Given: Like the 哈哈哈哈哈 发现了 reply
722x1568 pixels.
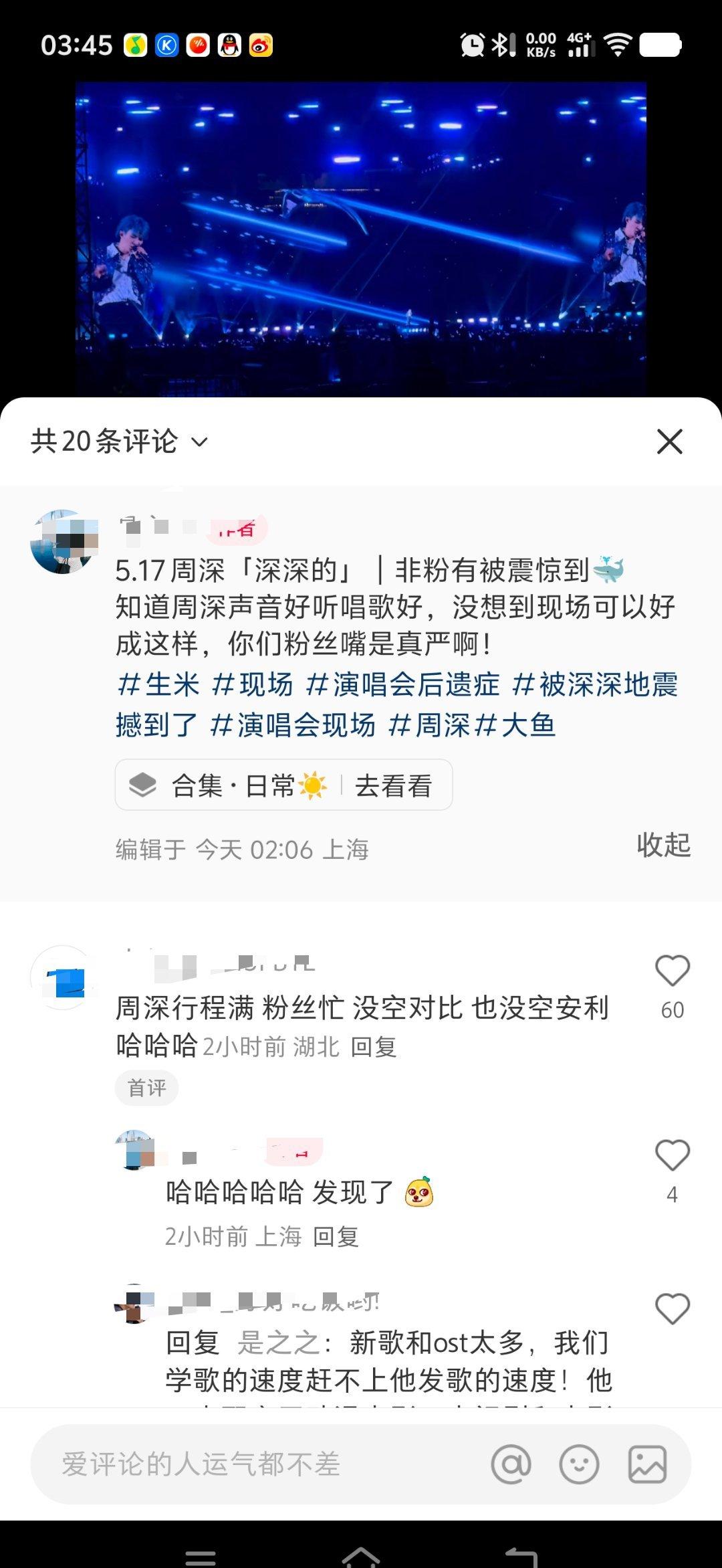Looking at the screenshot, I should (x=672, y=1155).
